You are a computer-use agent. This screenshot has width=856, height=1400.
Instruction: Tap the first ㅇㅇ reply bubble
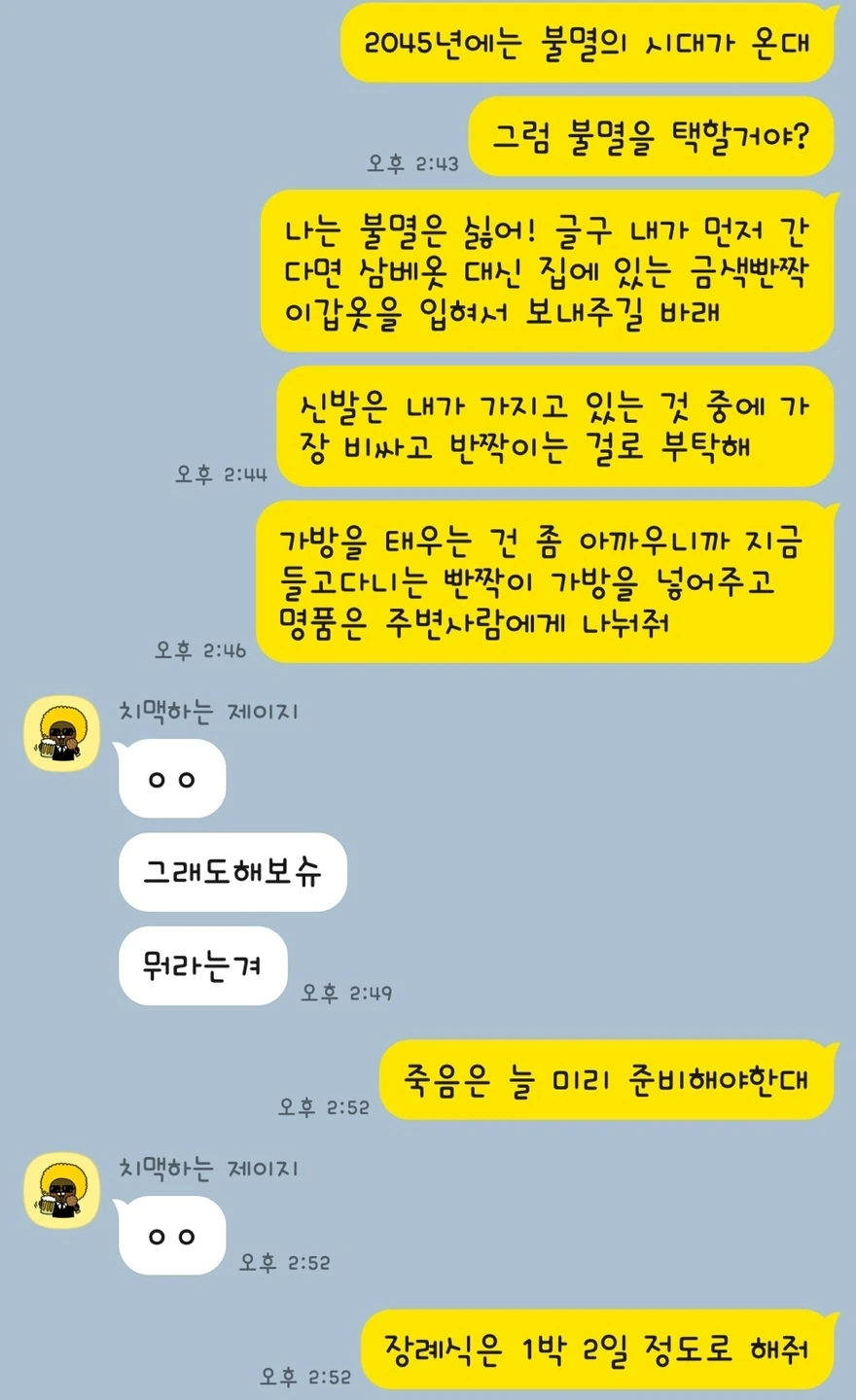coord(170,778)
